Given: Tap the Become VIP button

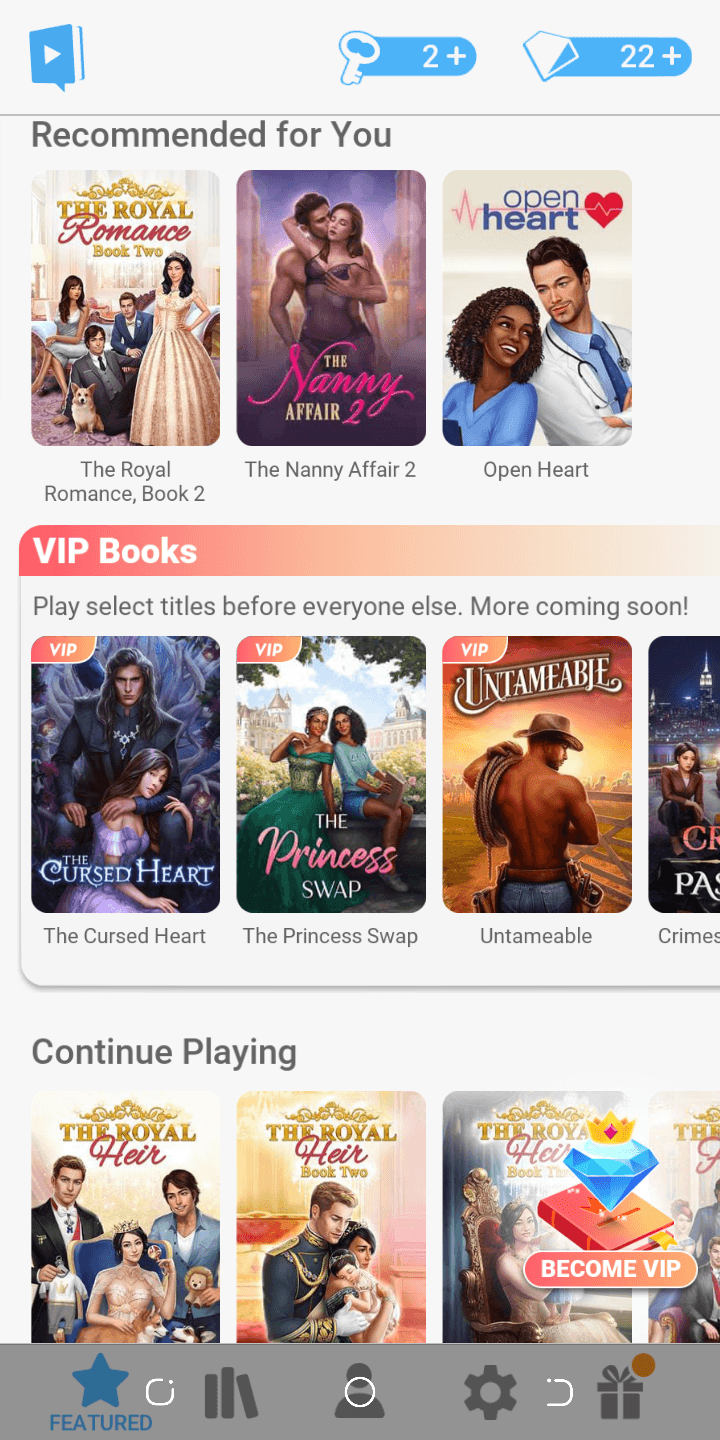Looking at the screenshot, I should click(x=610, y=1269).
